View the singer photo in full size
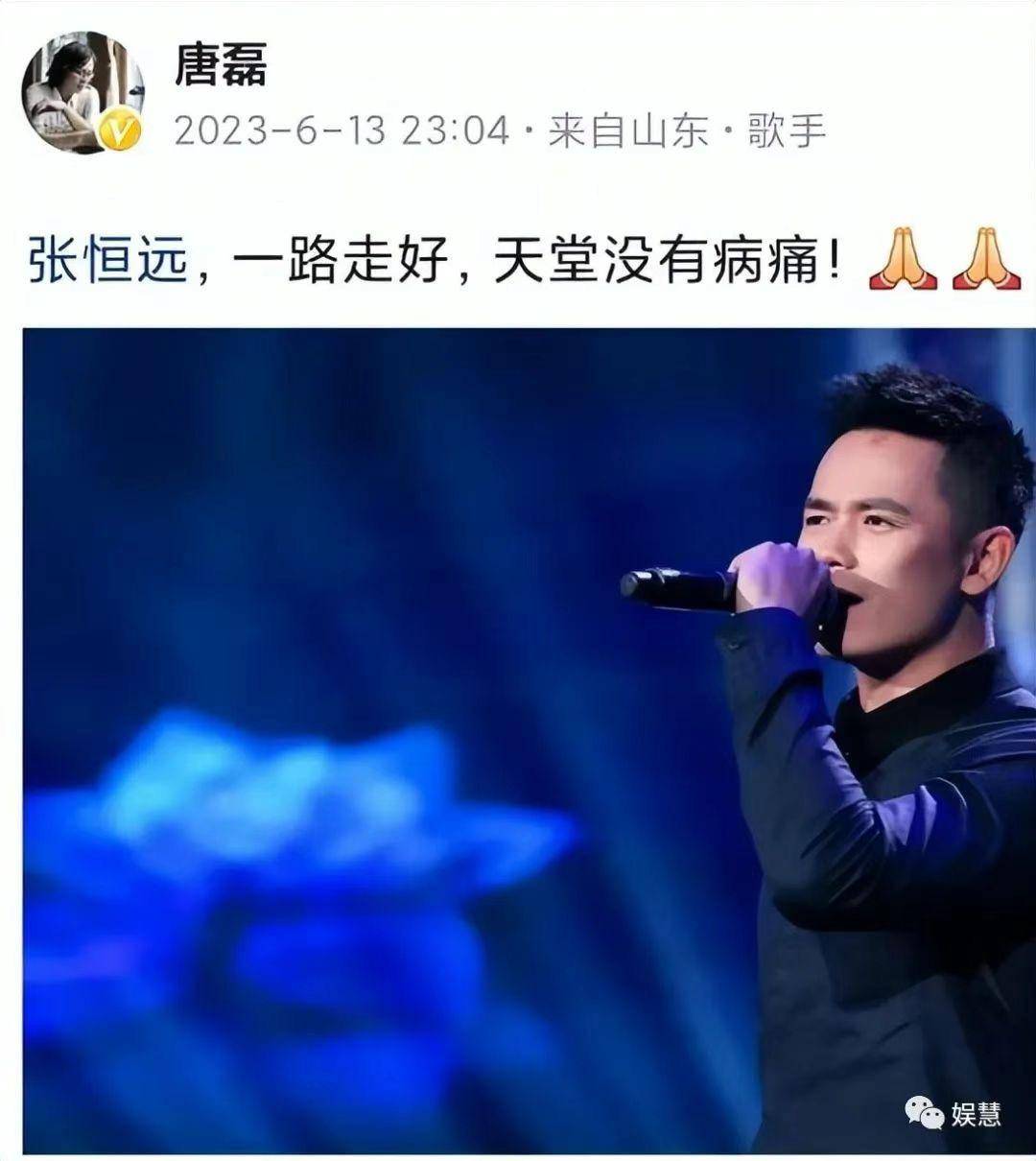 pos(528,739)
